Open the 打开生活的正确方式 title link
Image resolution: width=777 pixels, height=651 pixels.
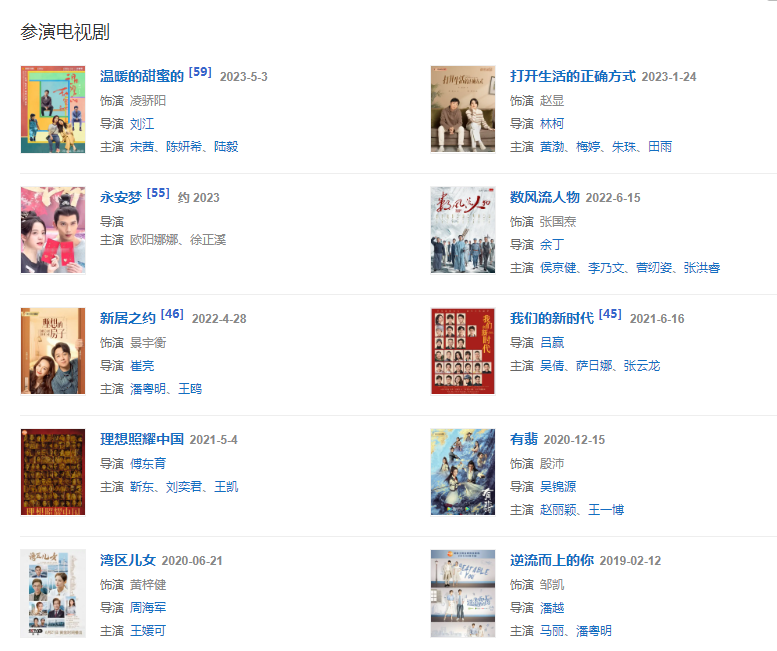click(x=572, y=76)
